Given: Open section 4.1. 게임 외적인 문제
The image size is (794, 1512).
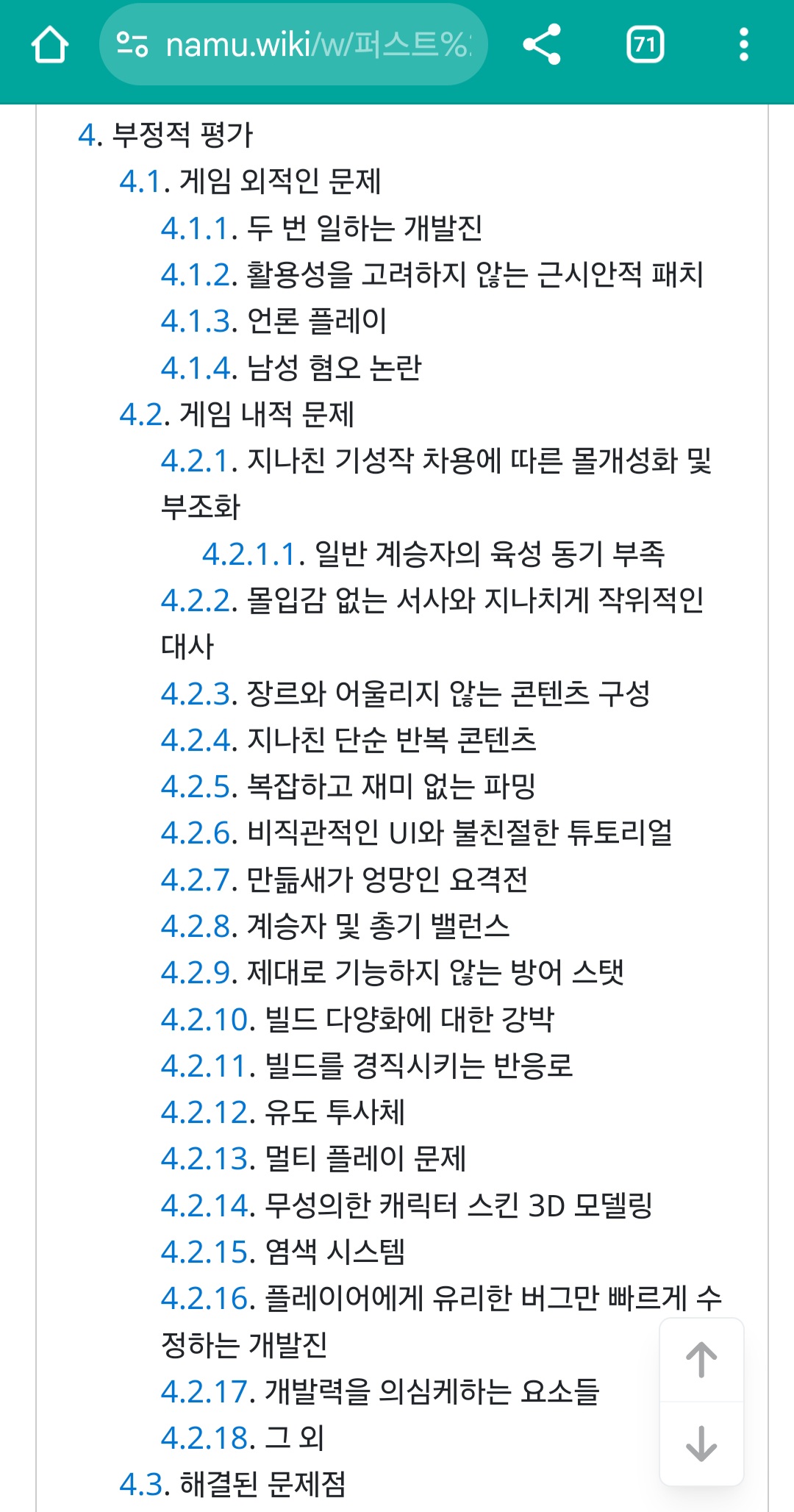Looking at the screenshot, I should point(140,182).
